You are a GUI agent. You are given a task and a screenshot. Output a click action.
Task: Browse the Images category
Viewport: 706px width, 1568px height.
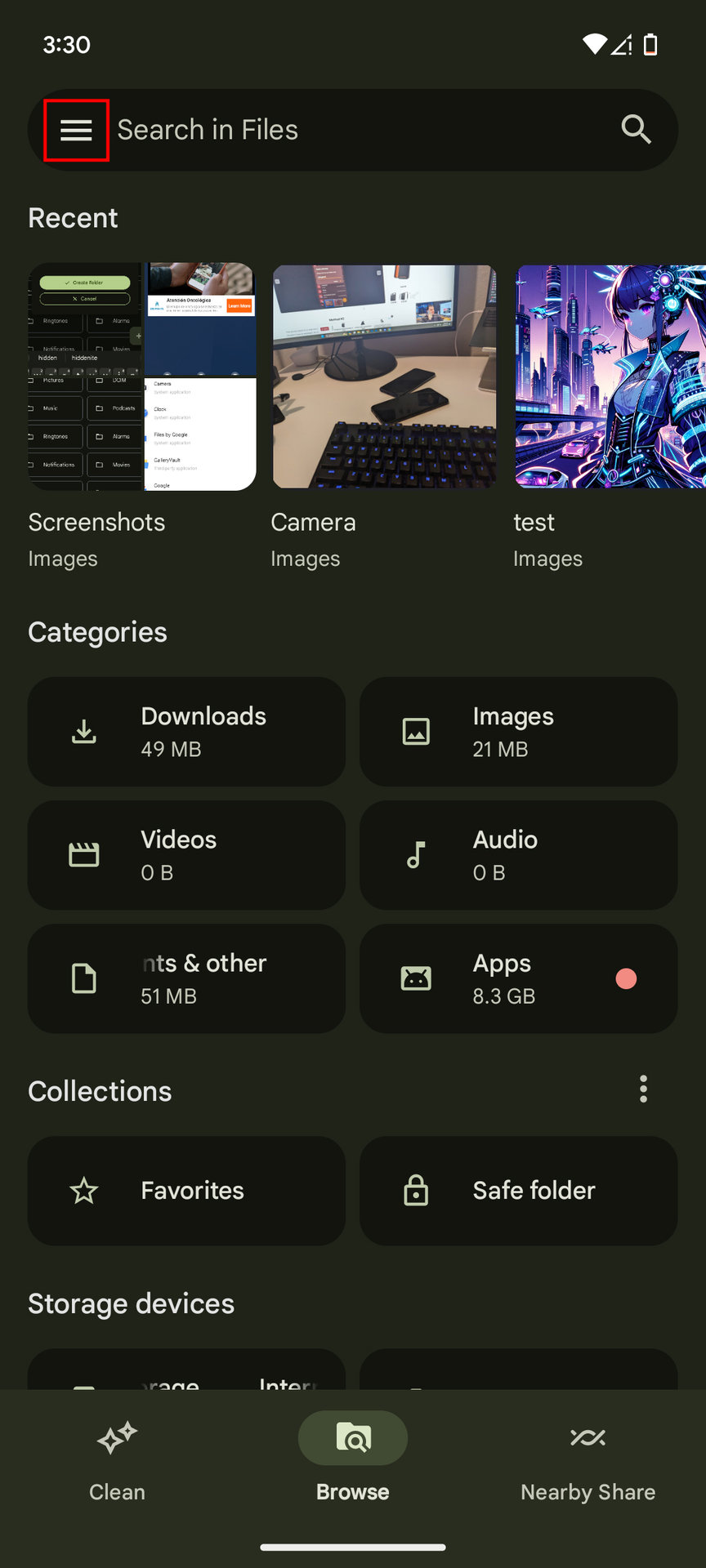coord(518,732)
